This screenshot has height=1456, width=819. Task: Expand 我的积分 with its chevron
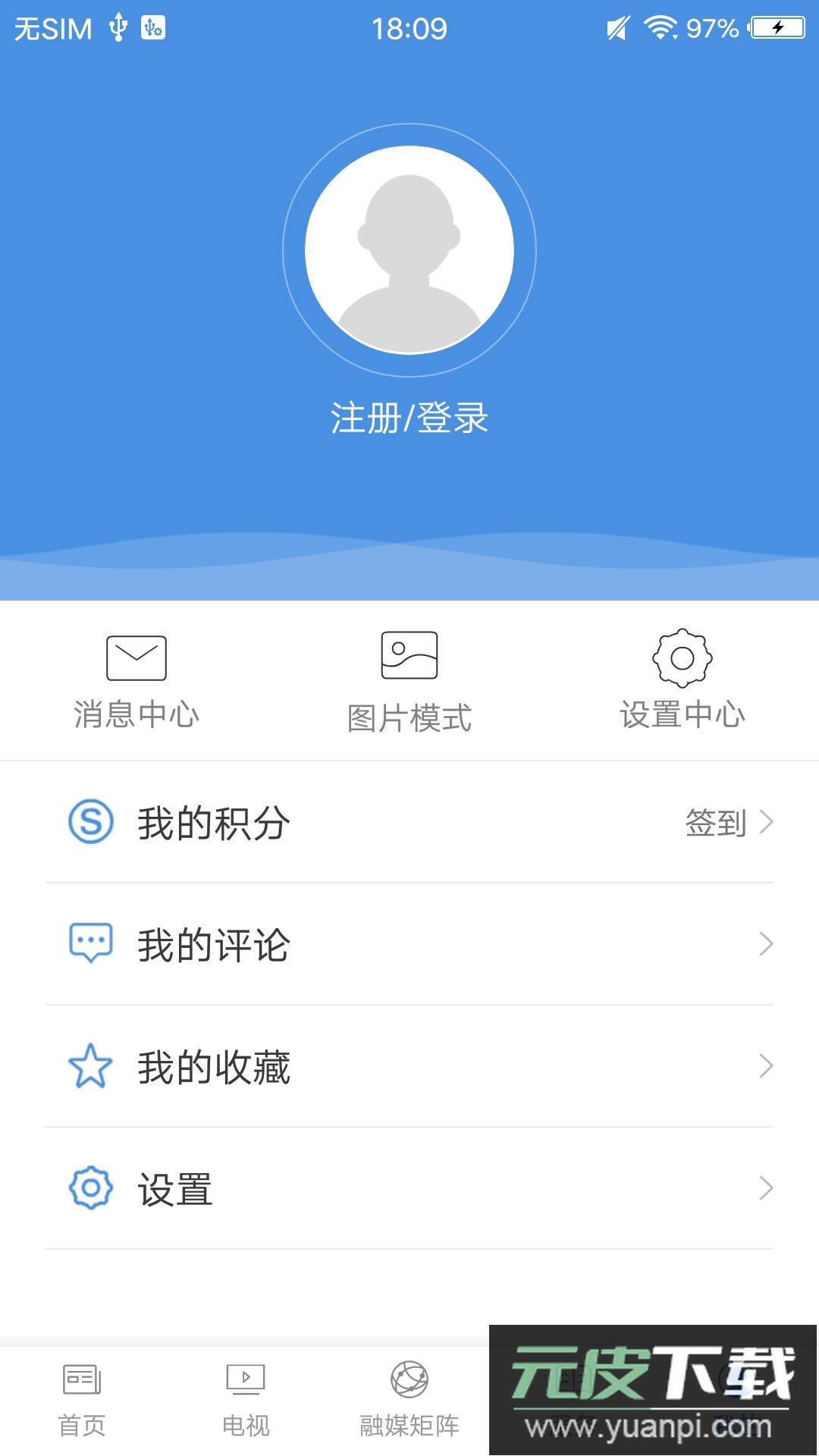coord(769,821)
